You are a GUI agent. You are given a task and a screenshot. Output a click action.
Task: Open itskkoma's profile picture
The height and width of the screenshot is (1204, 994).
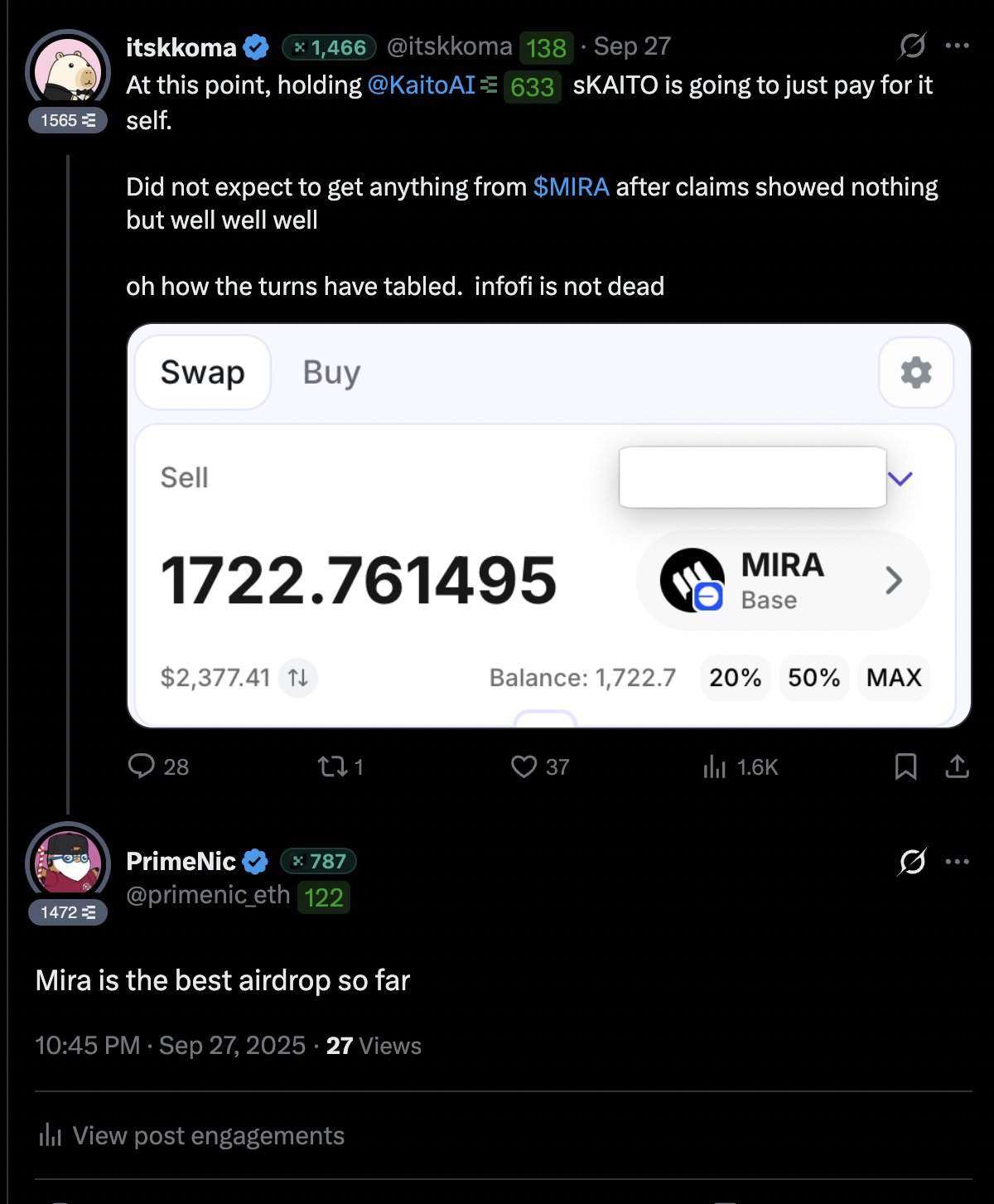[x=68, y=71]
